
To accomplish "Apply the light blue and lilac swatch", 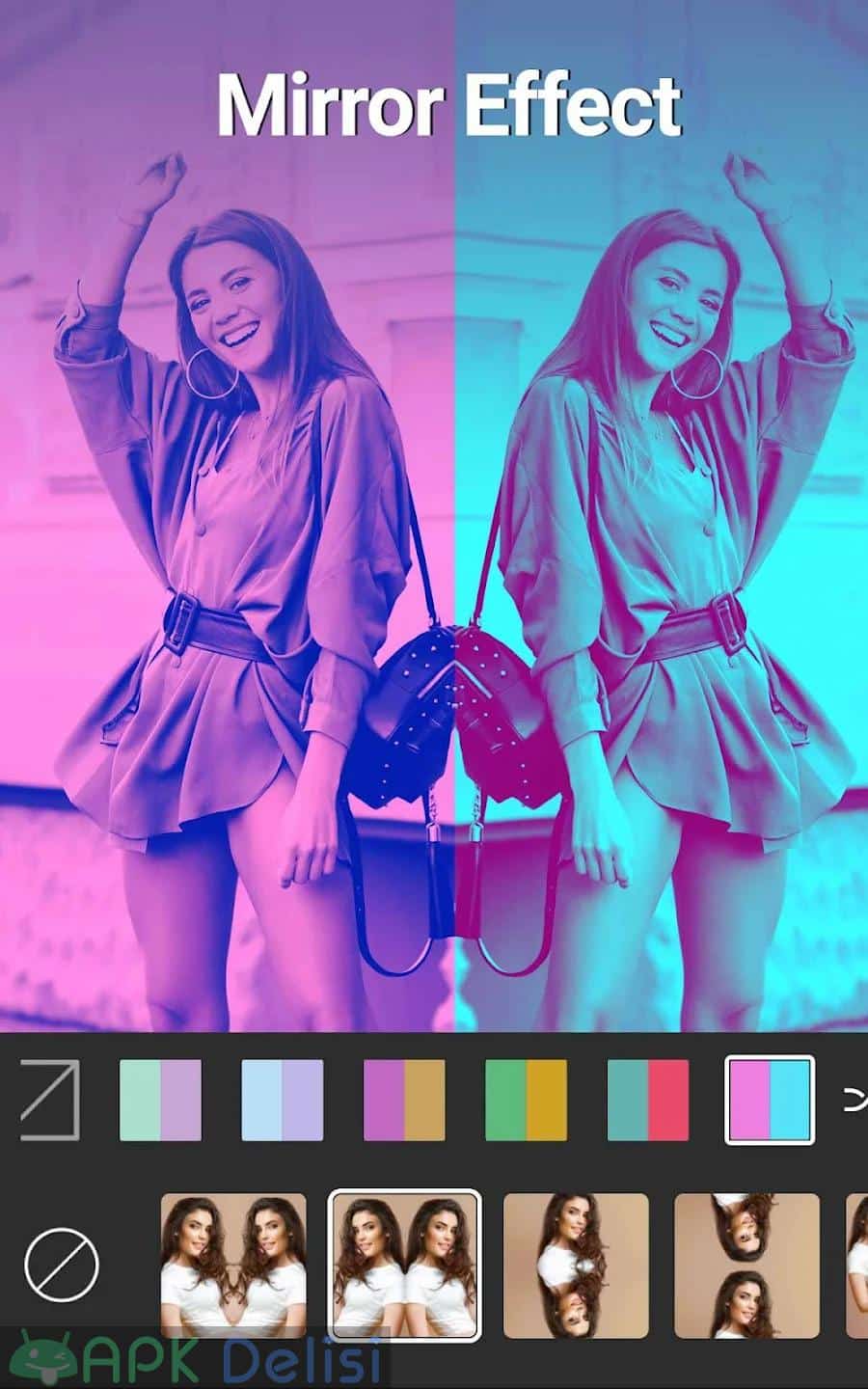I will (x=282, y=1100).
